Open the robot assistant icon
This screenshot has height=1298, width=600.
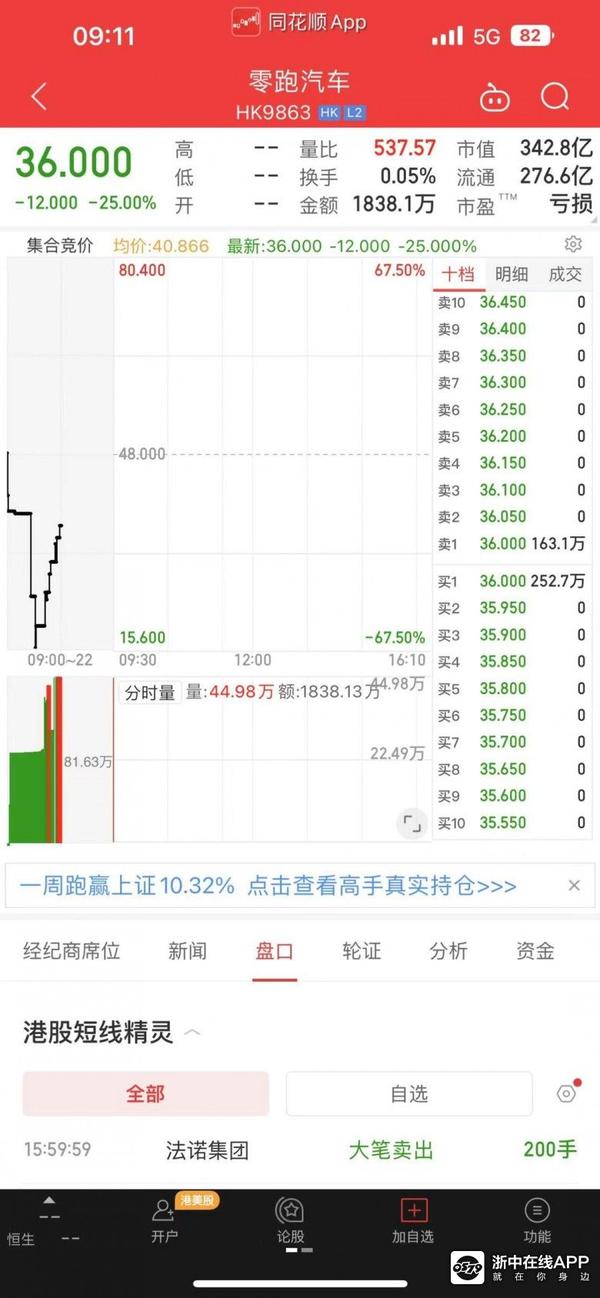pos(494,98)
